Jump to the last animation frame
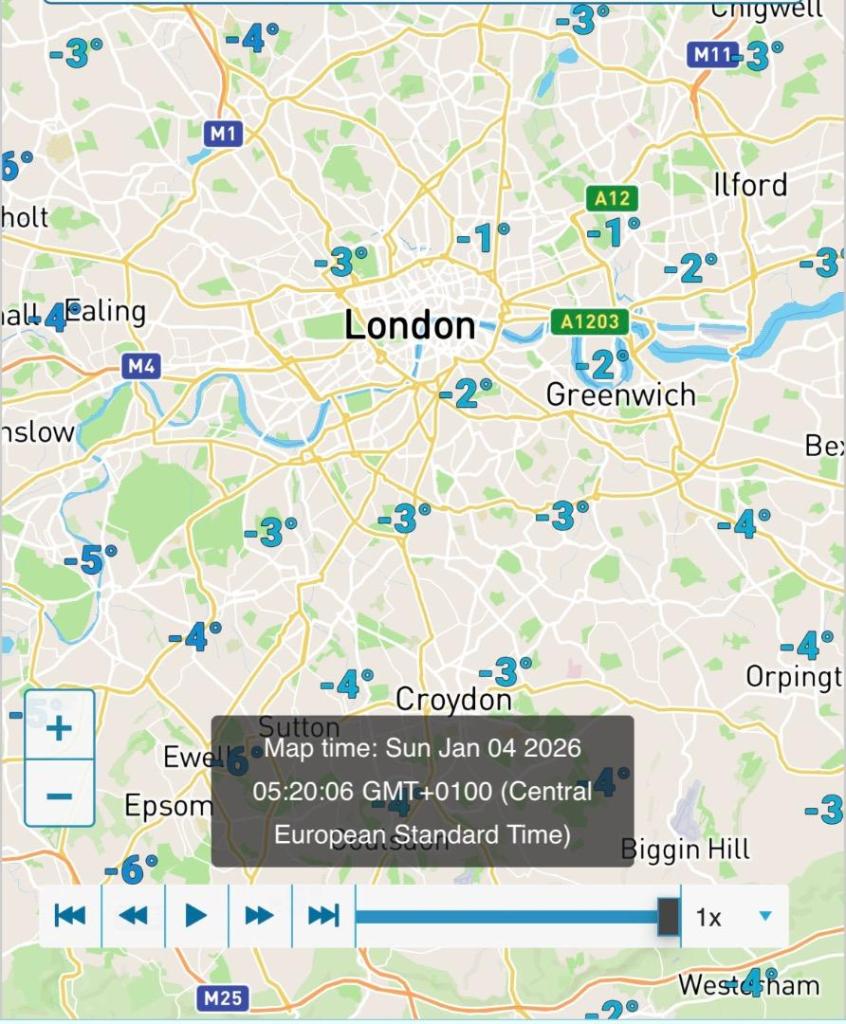 click(323, 915)
